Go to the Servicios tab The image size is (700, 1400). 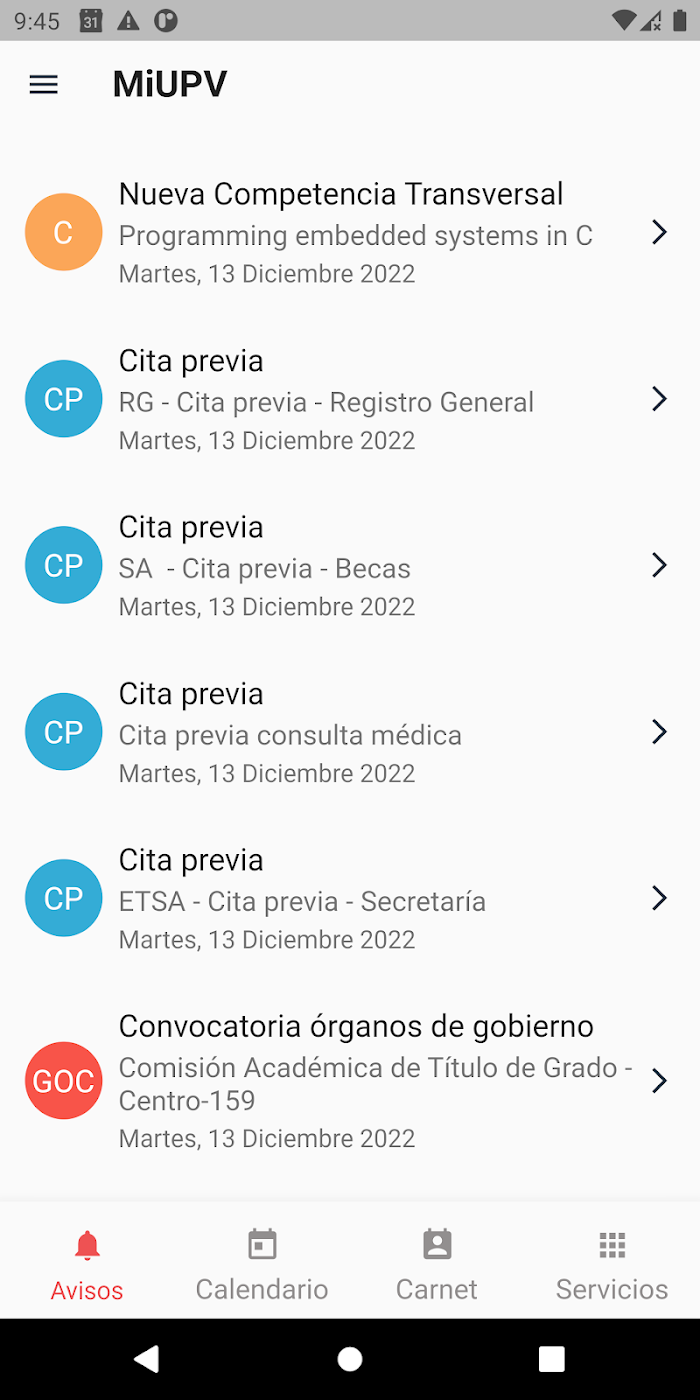click(612, 1265)
